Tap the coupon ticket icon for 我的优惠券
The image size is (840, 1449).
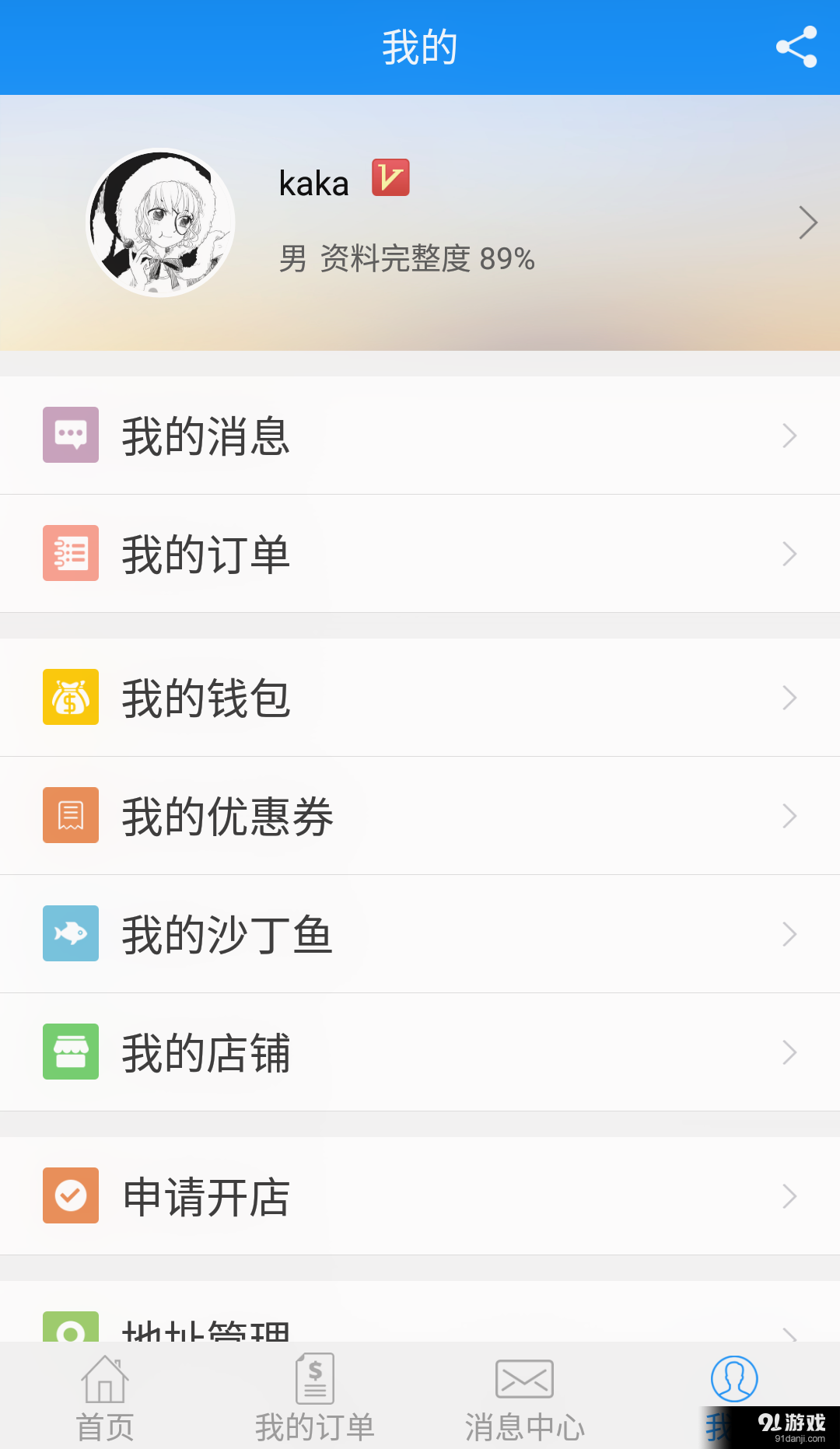tap(71, 815)
